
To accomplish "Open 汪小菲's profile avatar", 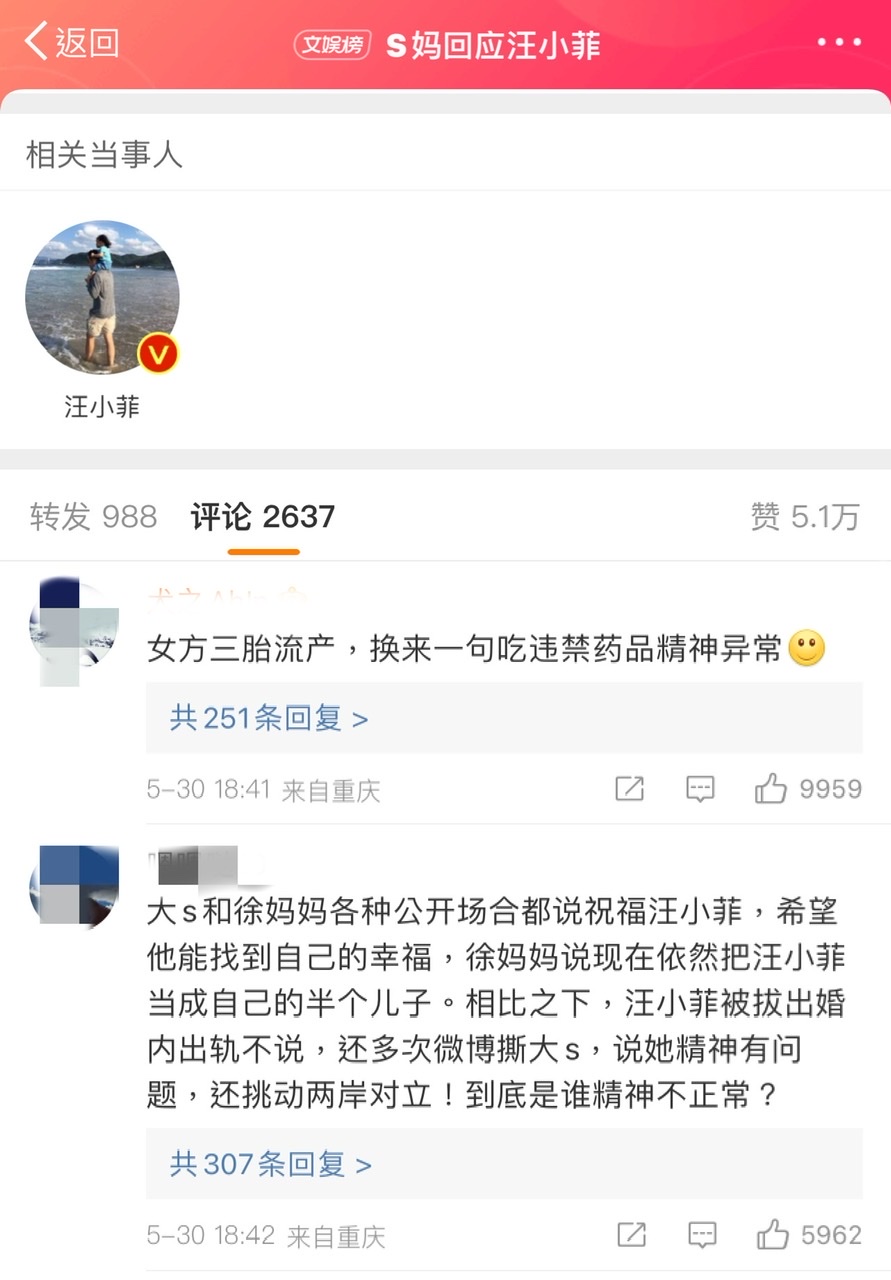I will tap(102, 298).
